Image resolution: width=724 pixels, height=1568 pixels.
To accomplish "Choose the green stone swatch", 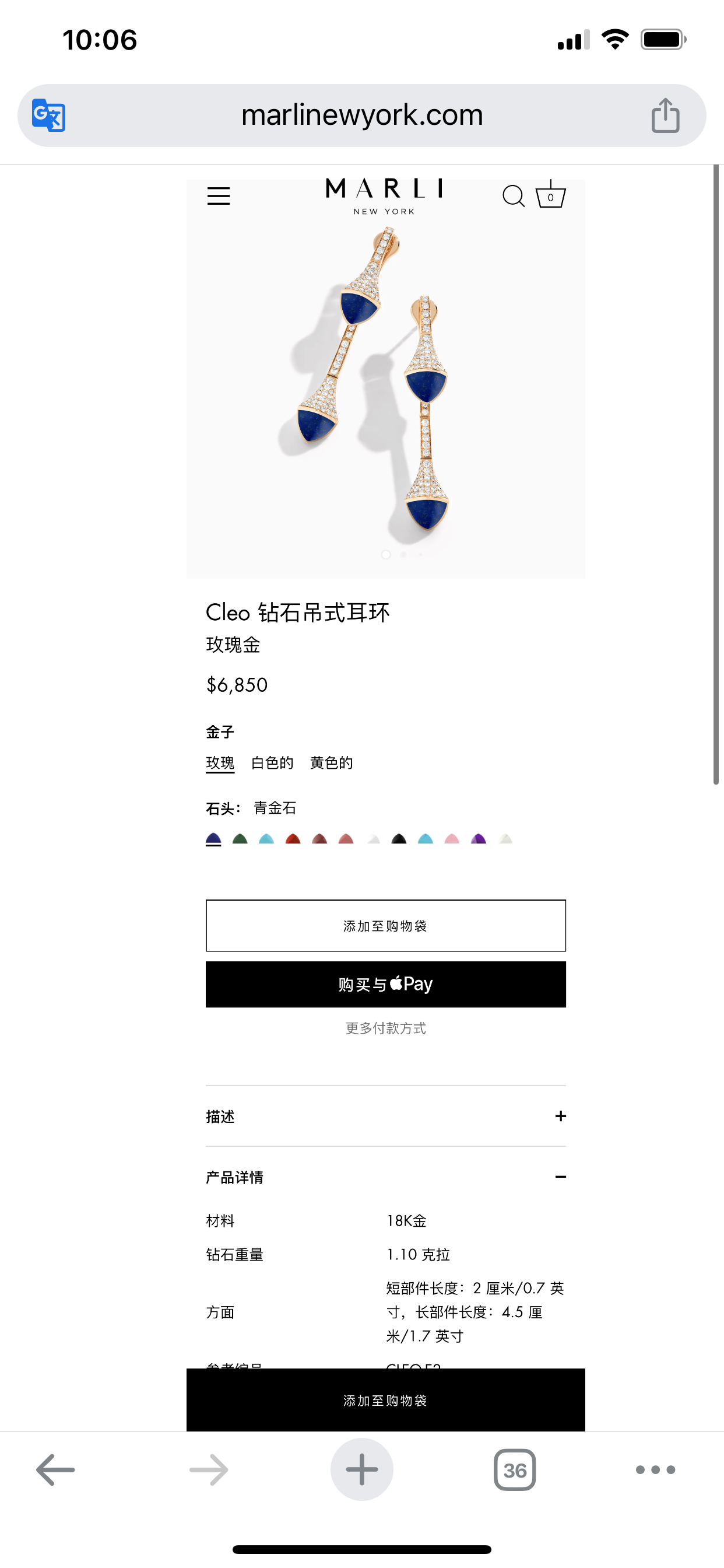I will (240, 839).
